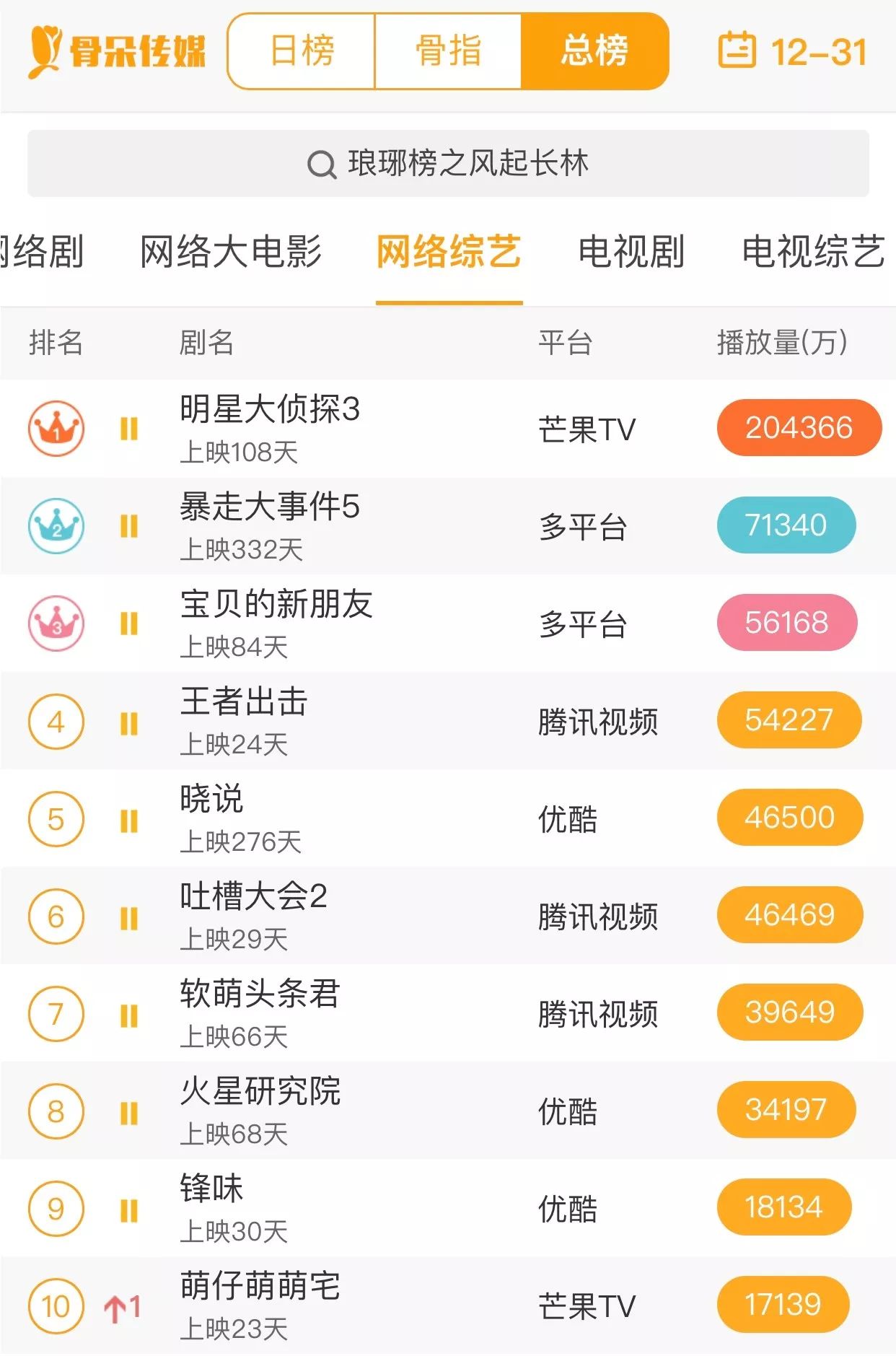Switch to 网络大电影 category
This screenshot has width=896, height=1356.
[231, 253]
